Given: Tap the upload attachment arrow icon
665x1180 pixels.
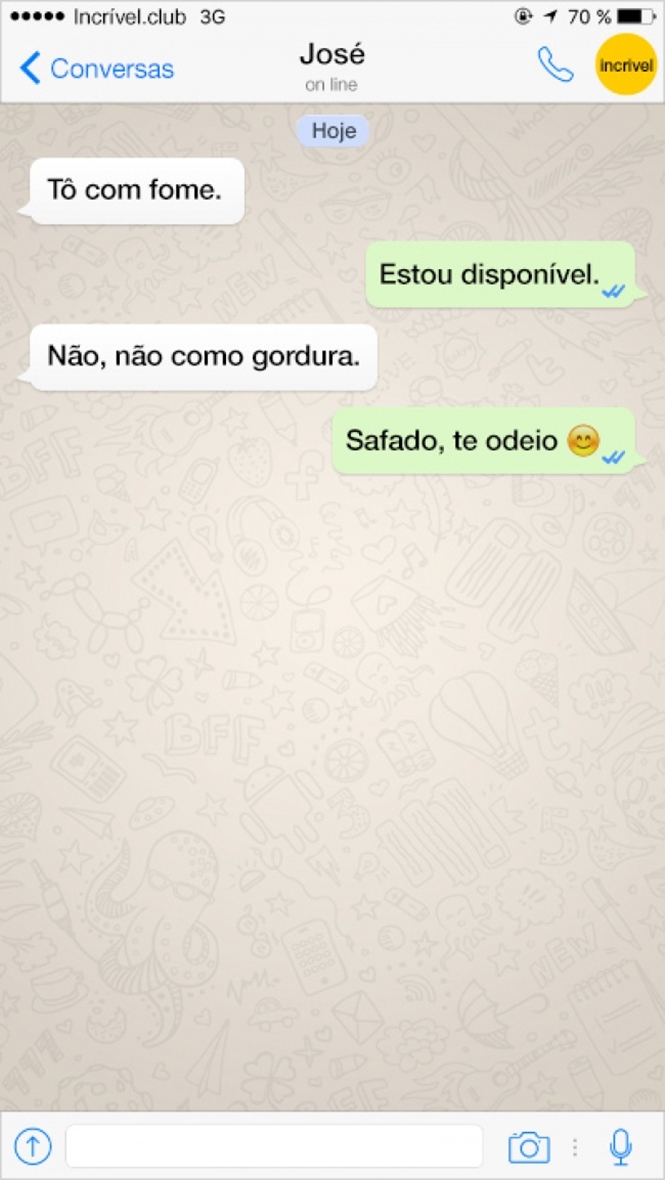Looking at the screenshot, I should pos(33,1146).
